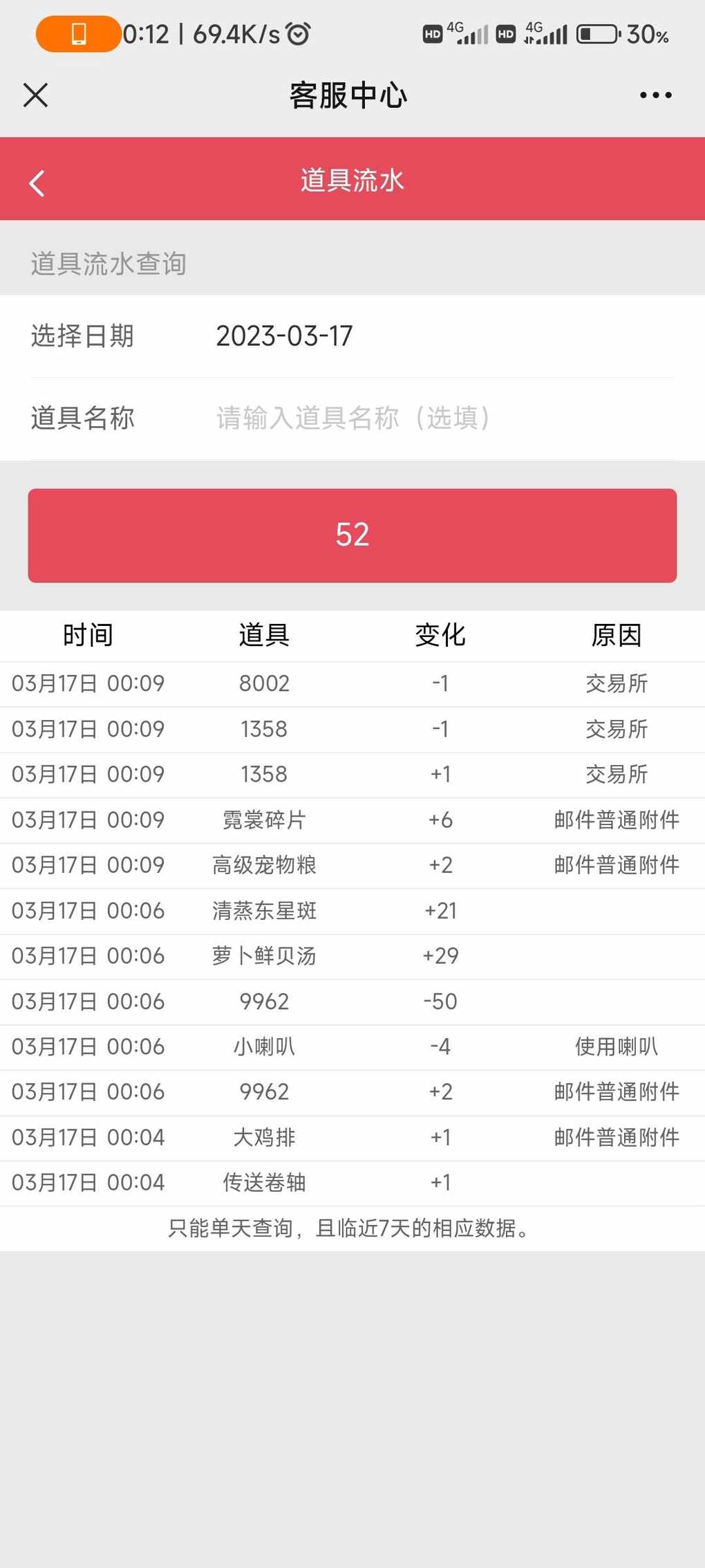Tap the red 52 button
This screenshot has width=705, height=1568.
click(352, 535)
